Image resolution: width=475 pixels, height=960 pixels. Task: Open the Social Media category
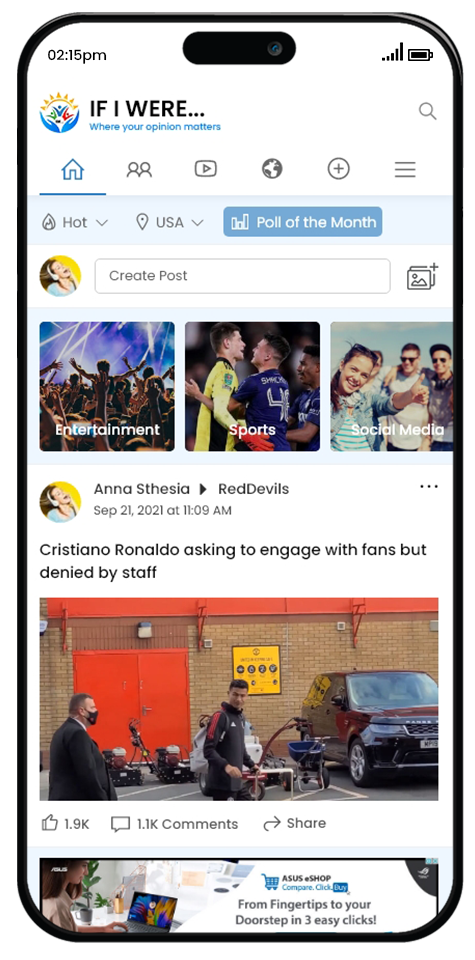click(x=392, y=386)
